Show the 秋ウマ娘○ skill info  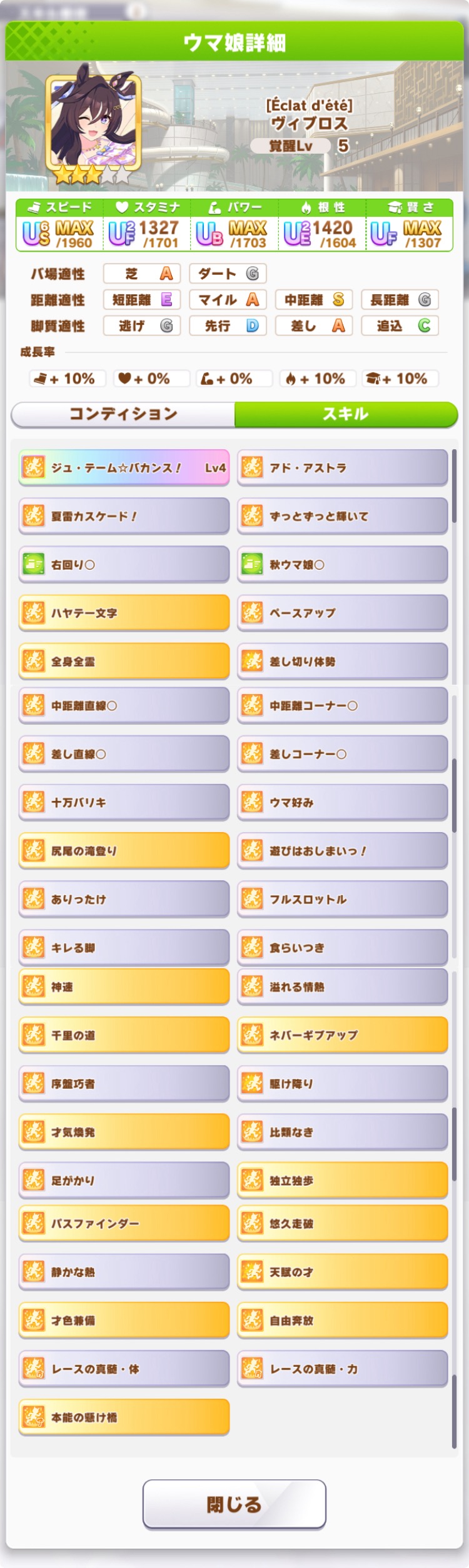point(342,565)
